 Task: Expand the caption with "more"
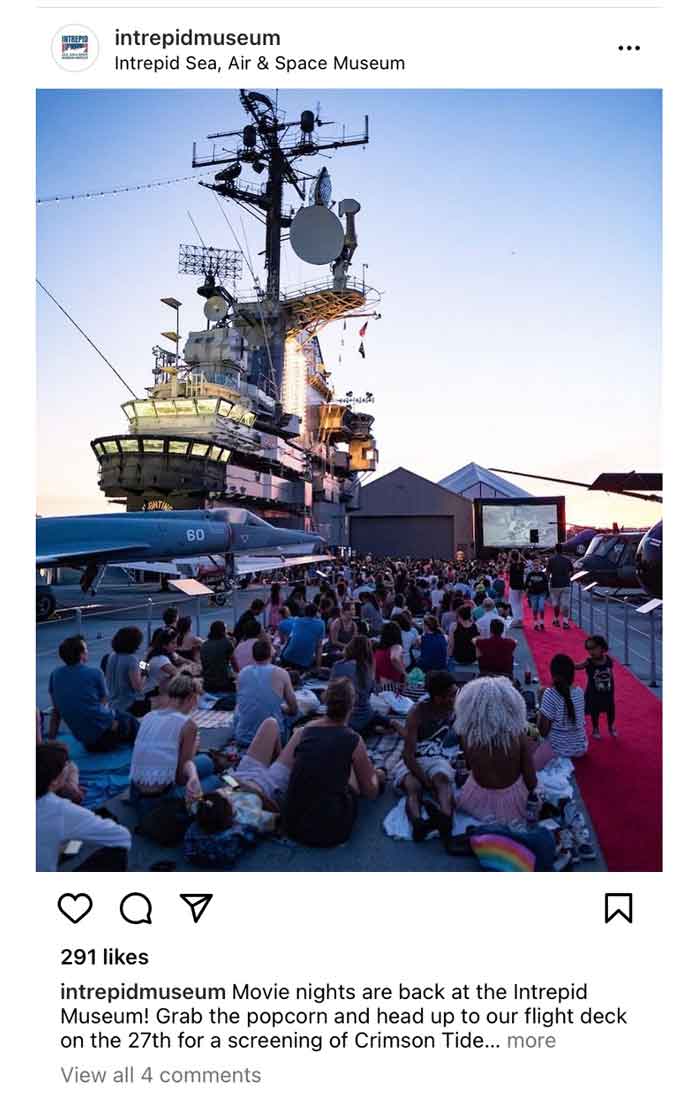531,1041
